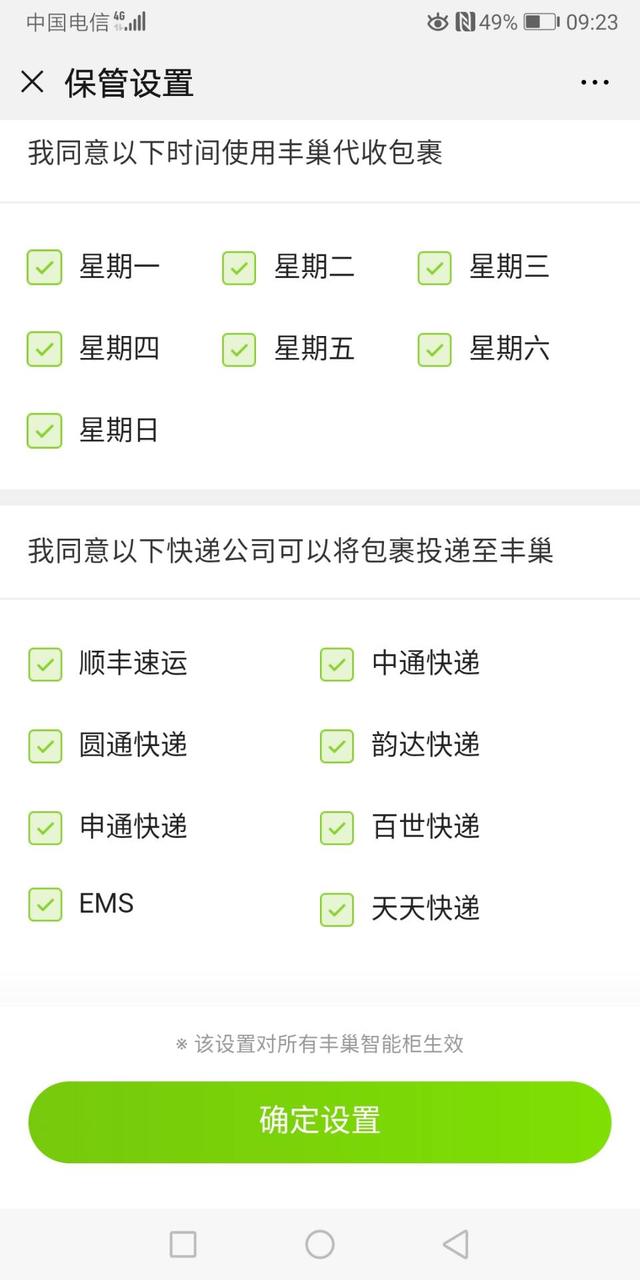Deselect 圆通快递 courier
This screenshot has height=1280, width=640.
45,746
